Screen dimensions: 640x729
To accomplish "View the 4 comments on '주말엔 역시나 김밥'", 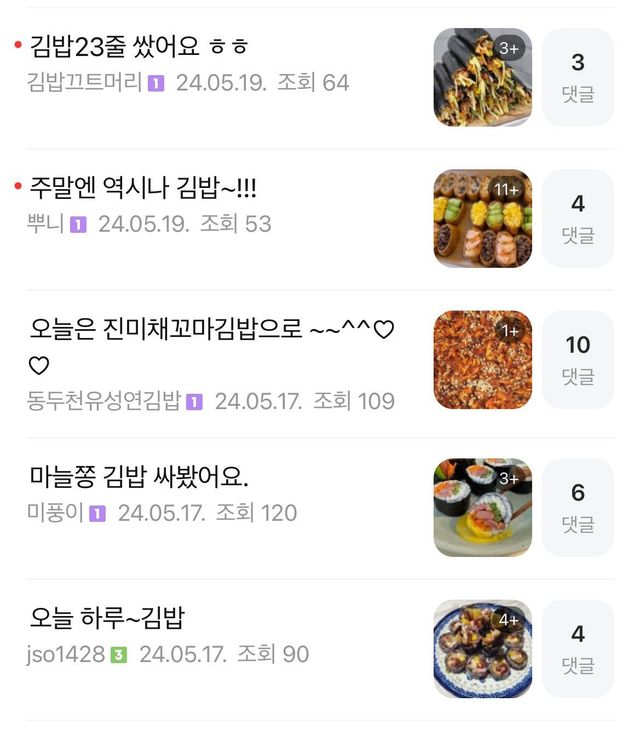I will [x=577, y=218].
